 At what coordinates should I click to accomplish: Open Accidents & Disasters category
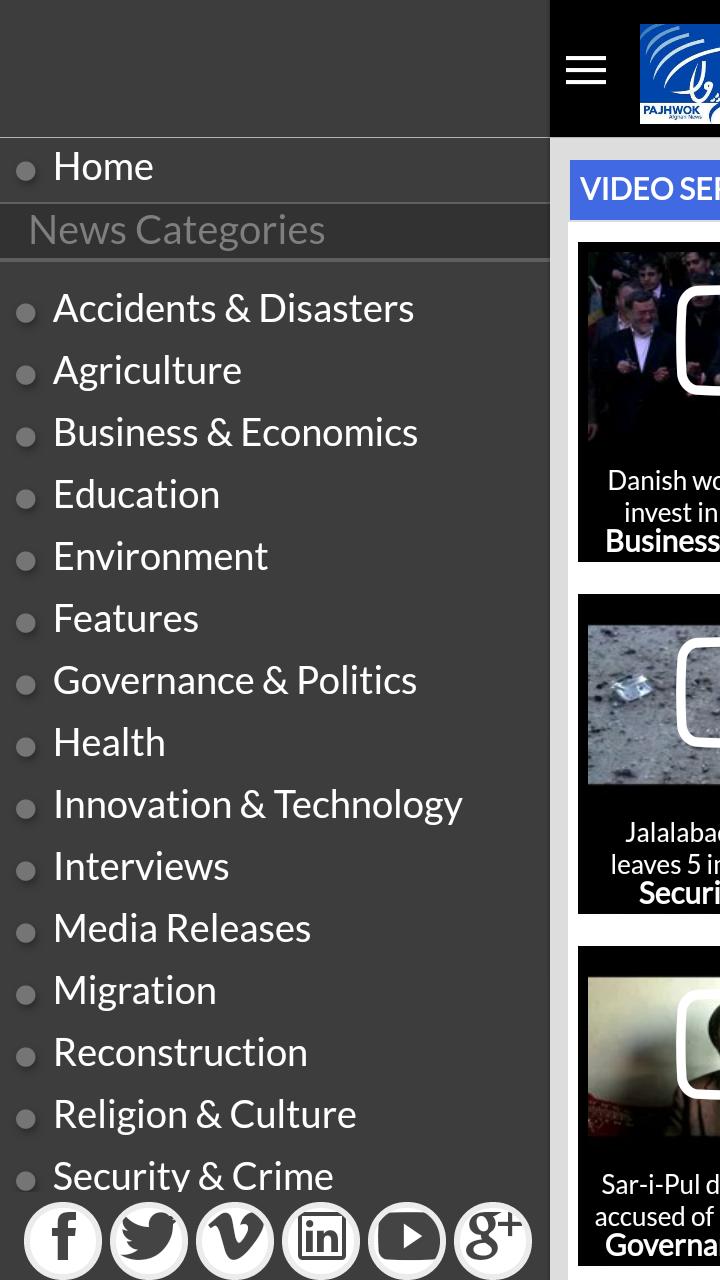[x=233, y=309]
